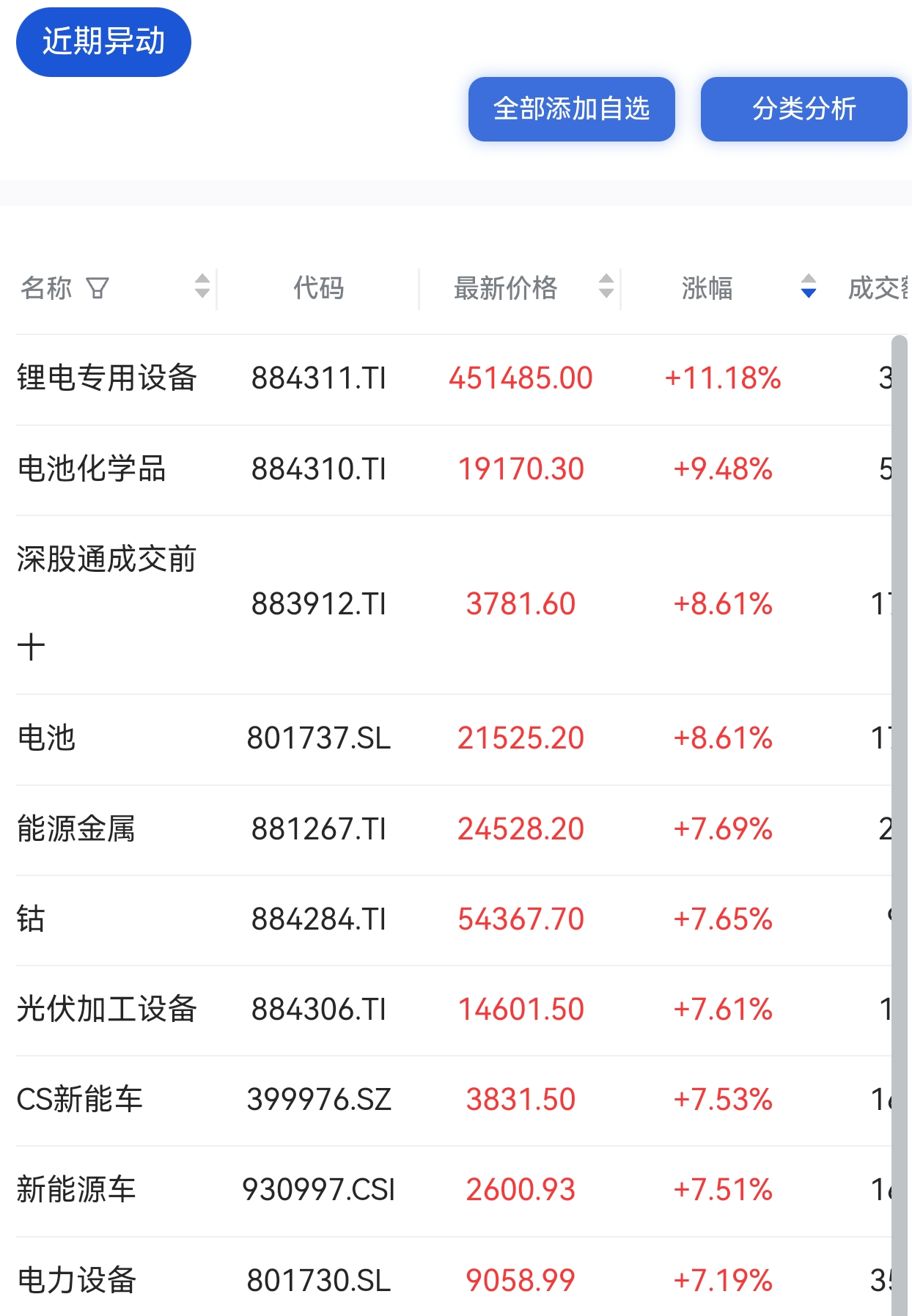This screenshot has height=1316, width=912.
Task: Select the 新能源车 row
Action: [76, 1190]
